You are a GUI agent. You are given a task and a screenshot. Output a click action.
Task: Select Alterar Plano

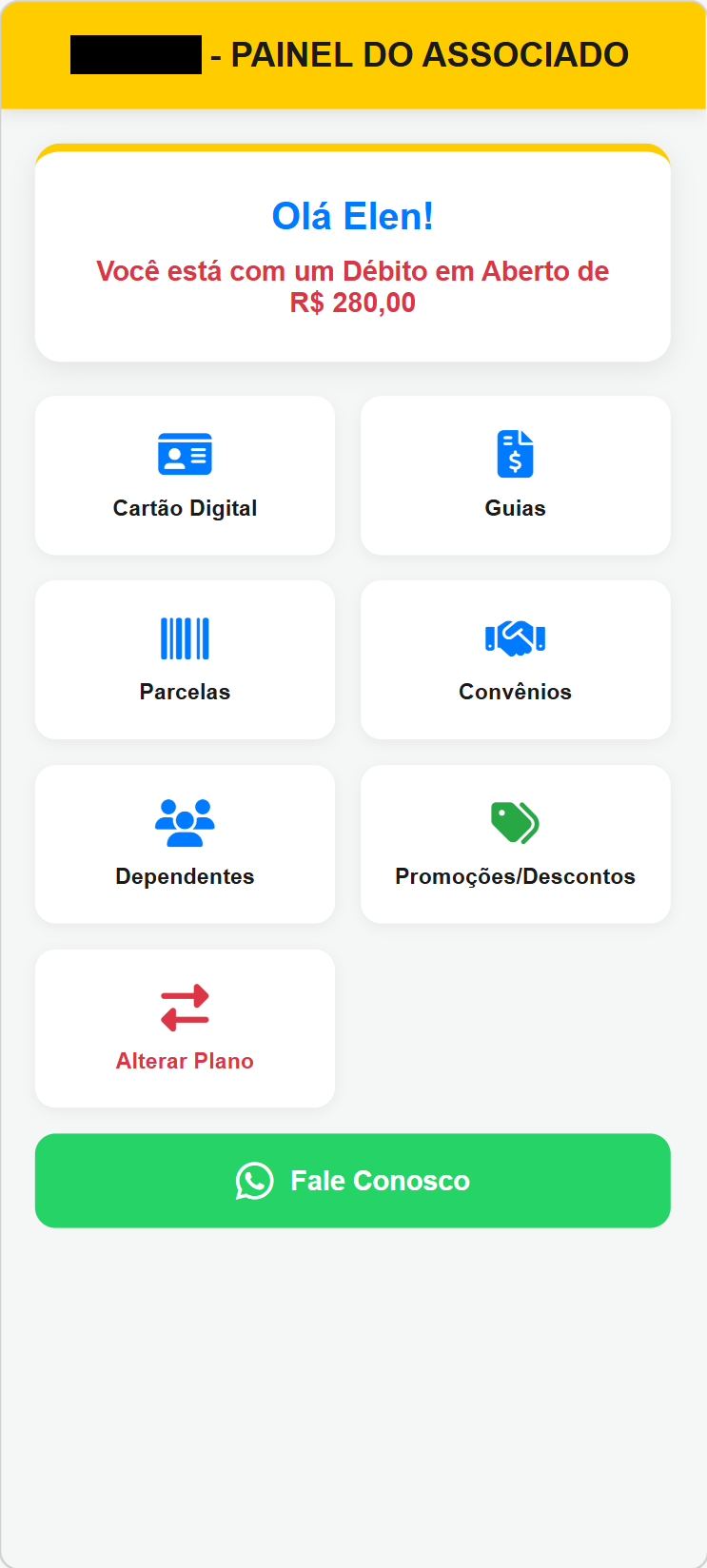pos(185,1029)
